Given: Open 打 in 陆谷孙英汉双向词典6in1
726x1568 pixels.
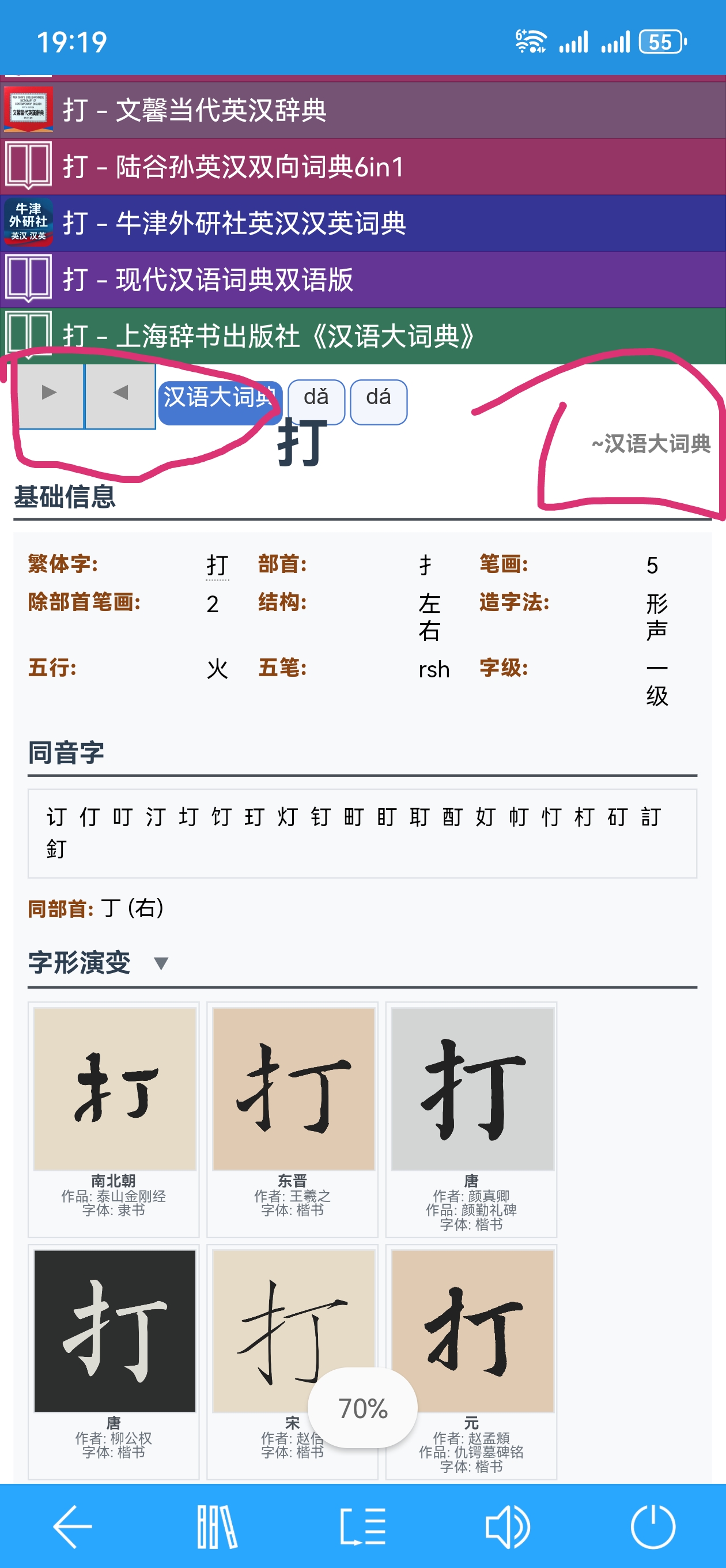Looking at the screenshot, I should click(x=362, y=167).
